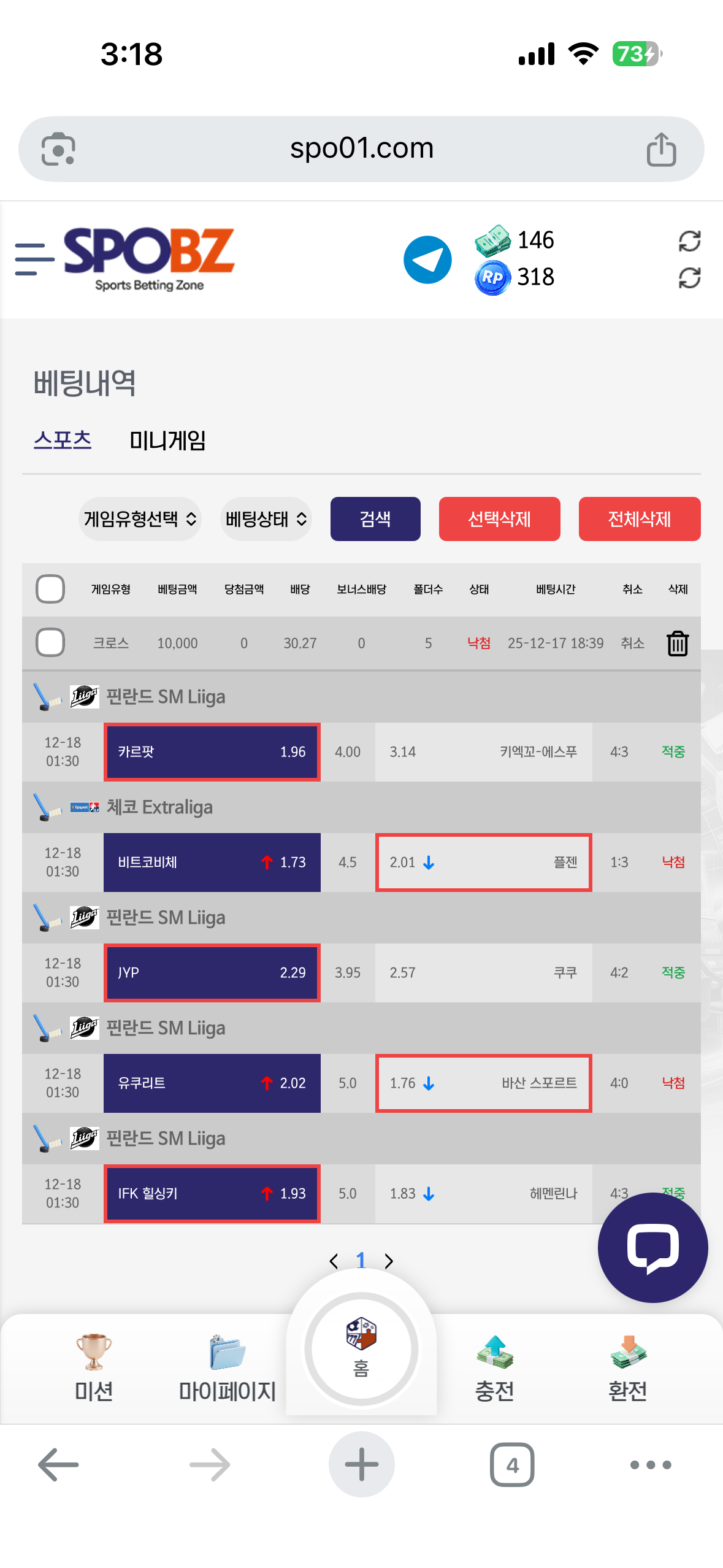
Task: Refresh the RP points balance of 318
Action: pos(689,278)
